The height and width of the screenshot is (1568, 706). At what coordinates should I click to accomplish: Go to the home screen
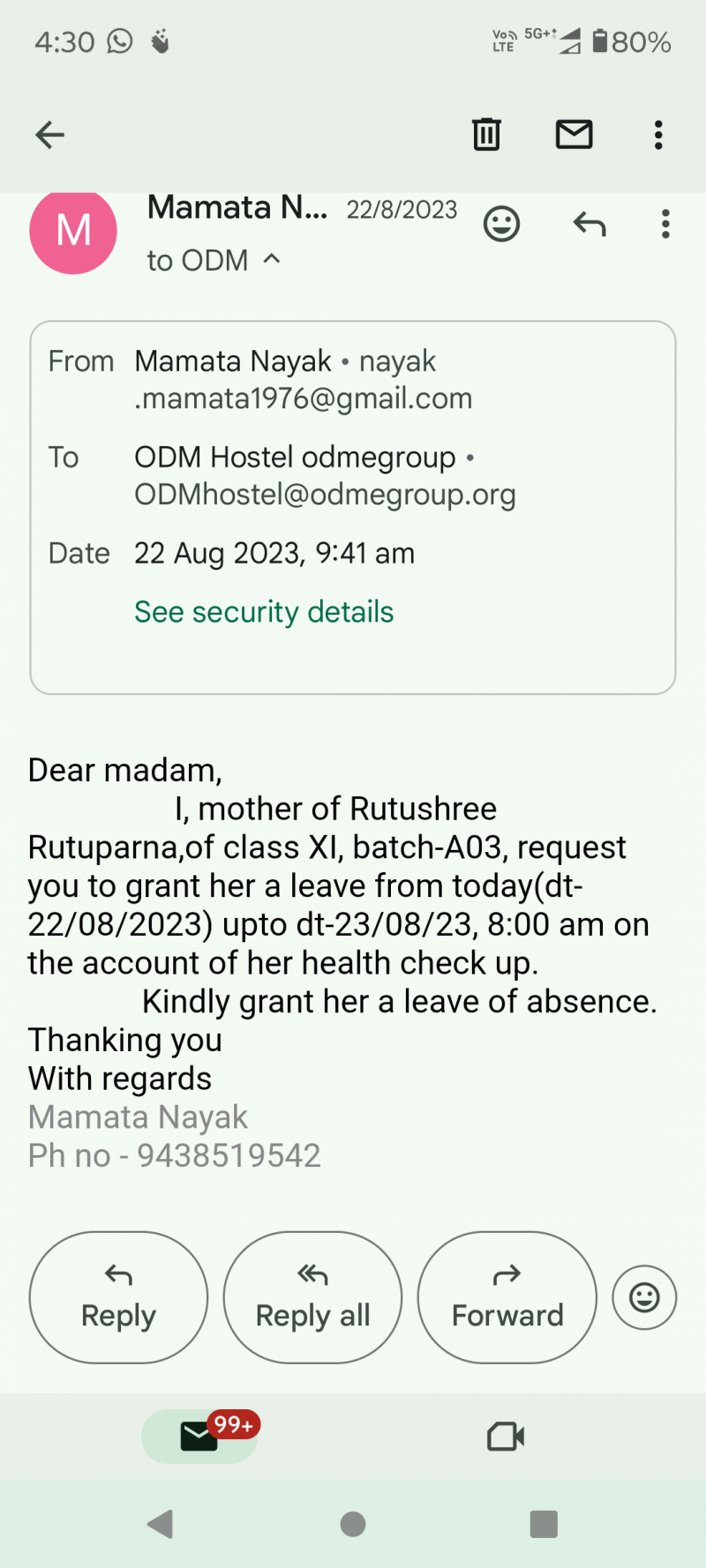coord(353,1524)
